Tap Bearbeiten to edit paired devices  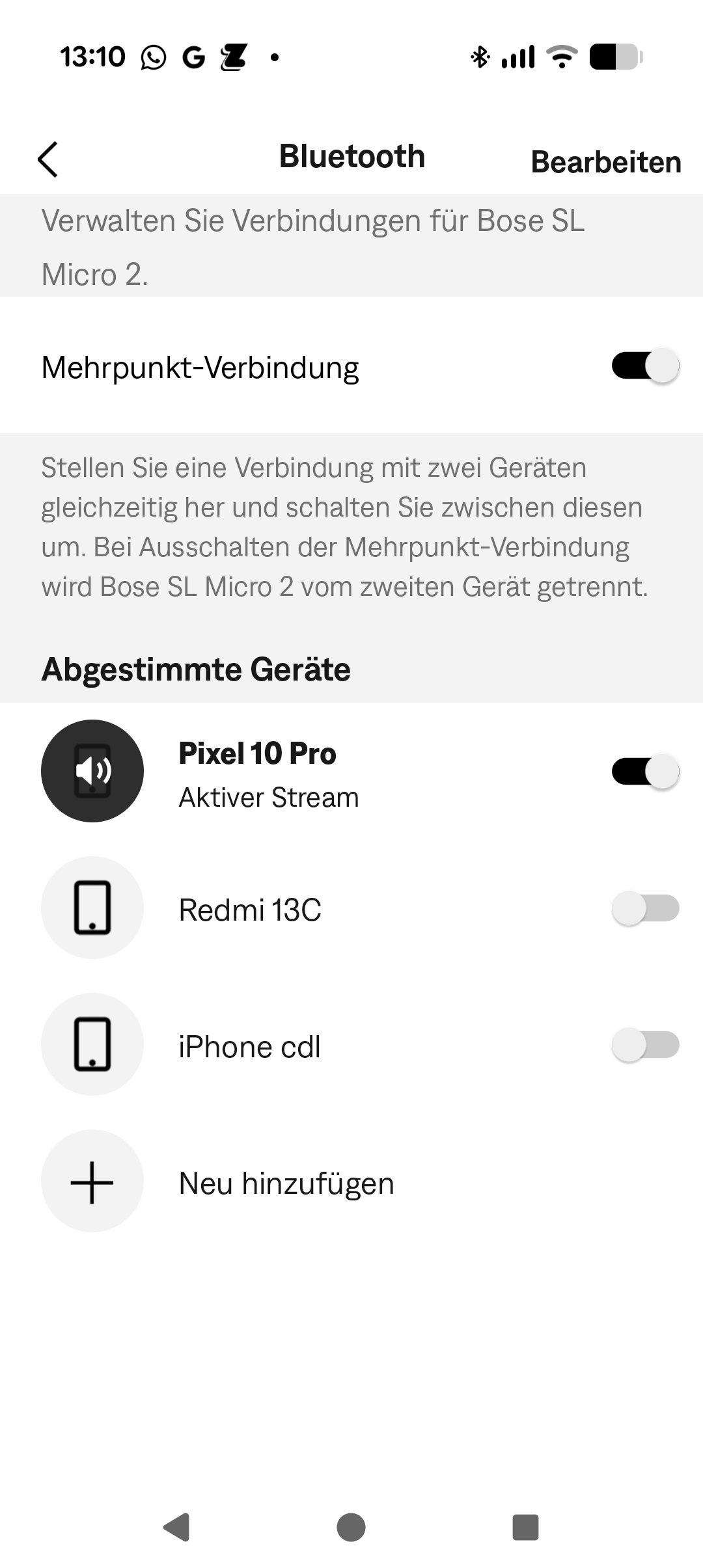pyautogui.click(x=605, y=162)
